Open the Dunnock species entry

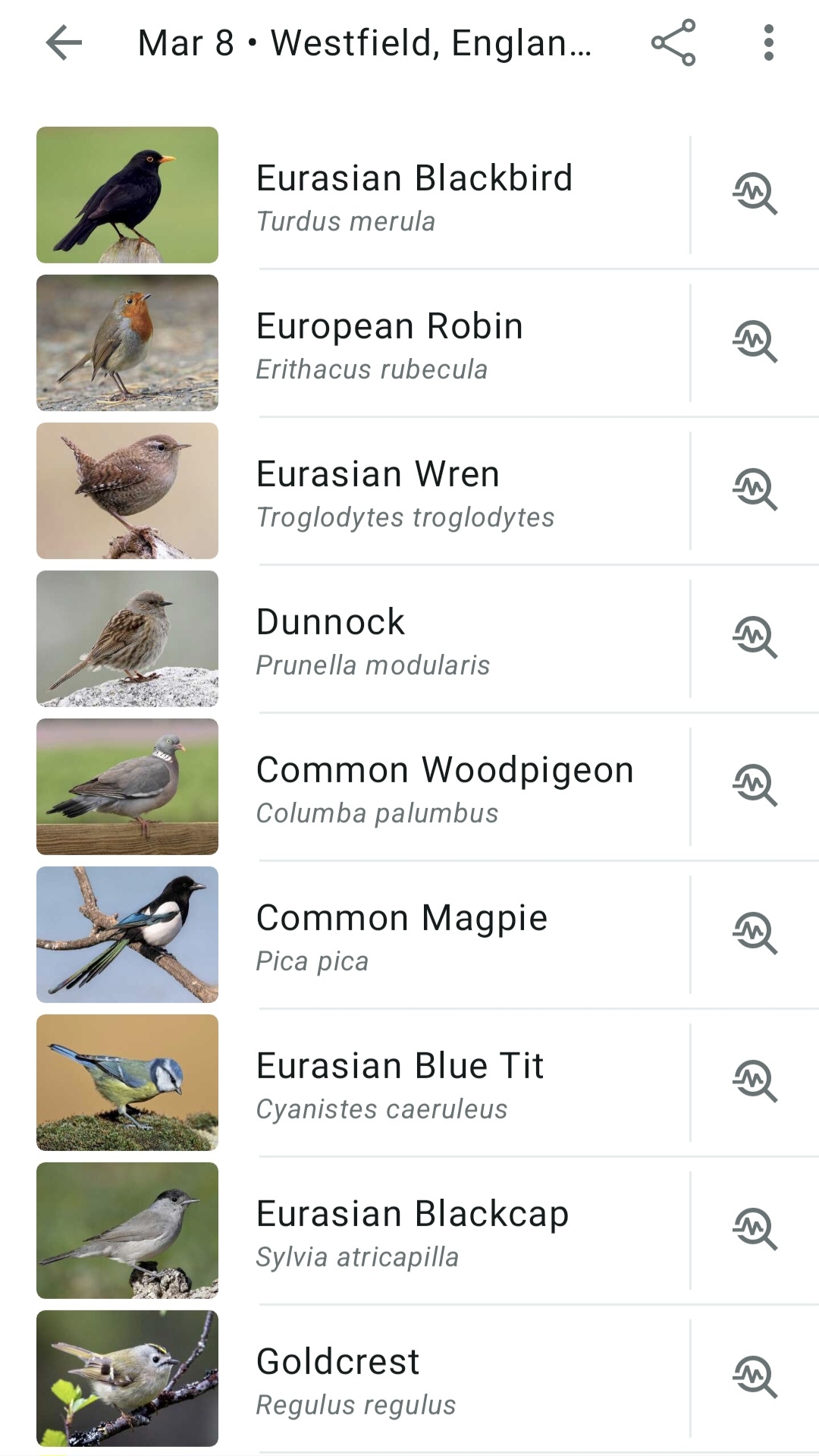(x=373, y=640)
